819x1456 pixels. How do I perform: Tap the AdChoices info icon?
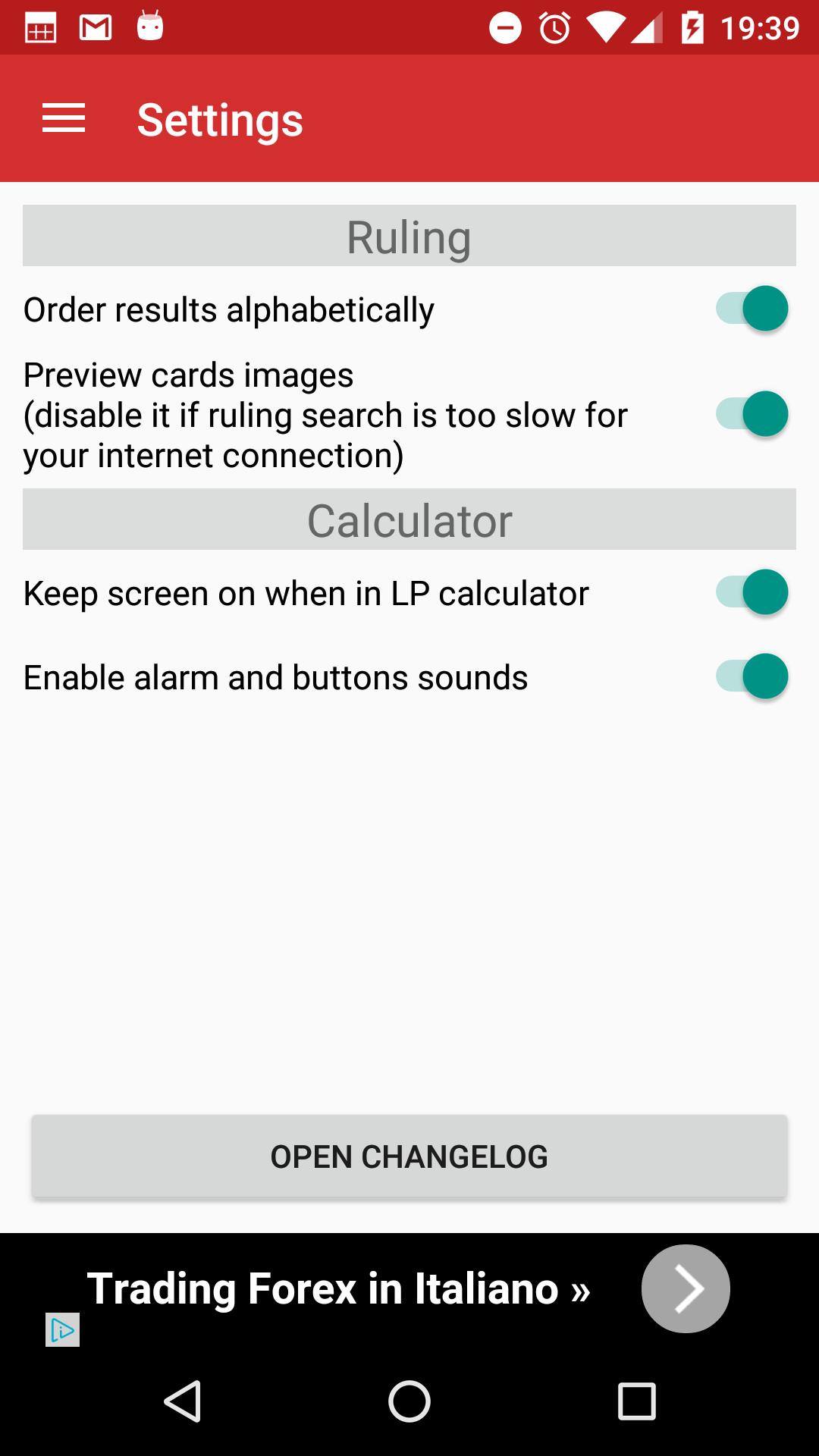[x=62, y=1330]
